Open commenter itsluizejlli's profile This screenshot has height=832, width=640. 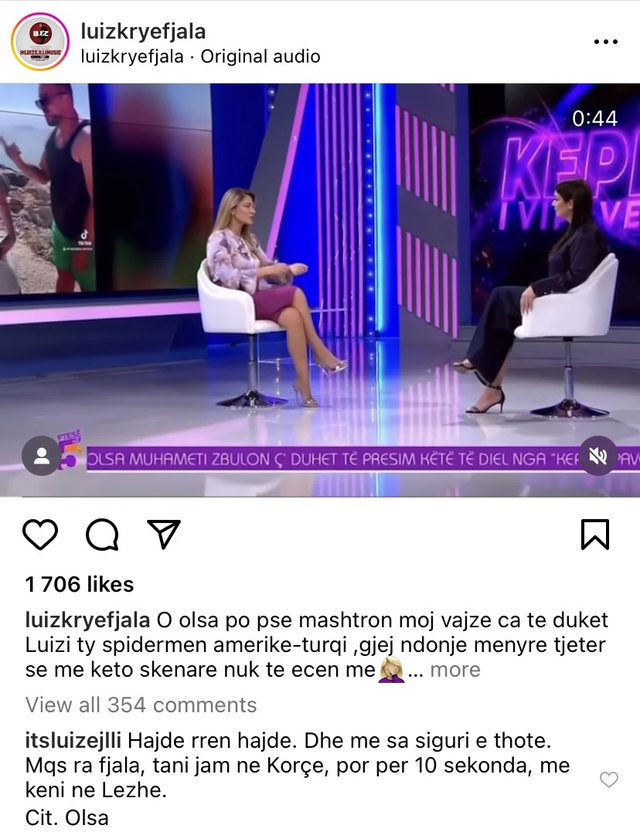coord(84,740)
